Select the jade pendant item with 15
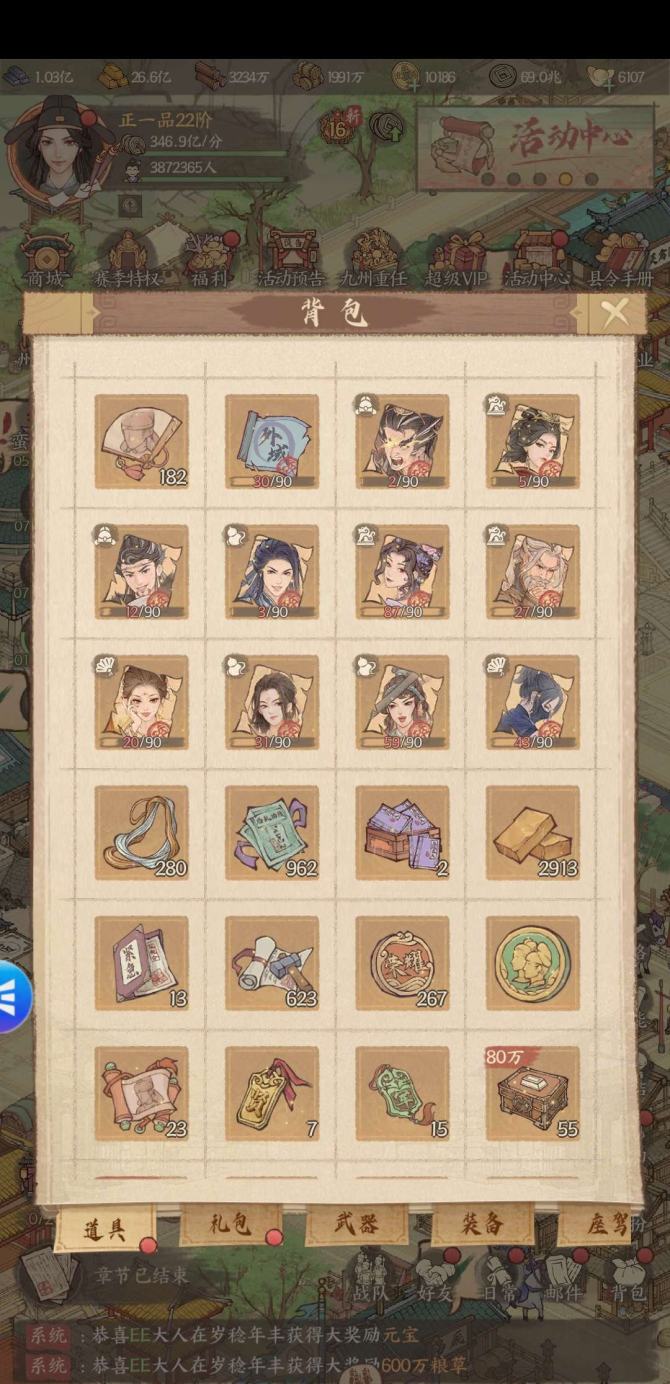This screenshot has height=1384, width=670. (x=402, y=1093)
